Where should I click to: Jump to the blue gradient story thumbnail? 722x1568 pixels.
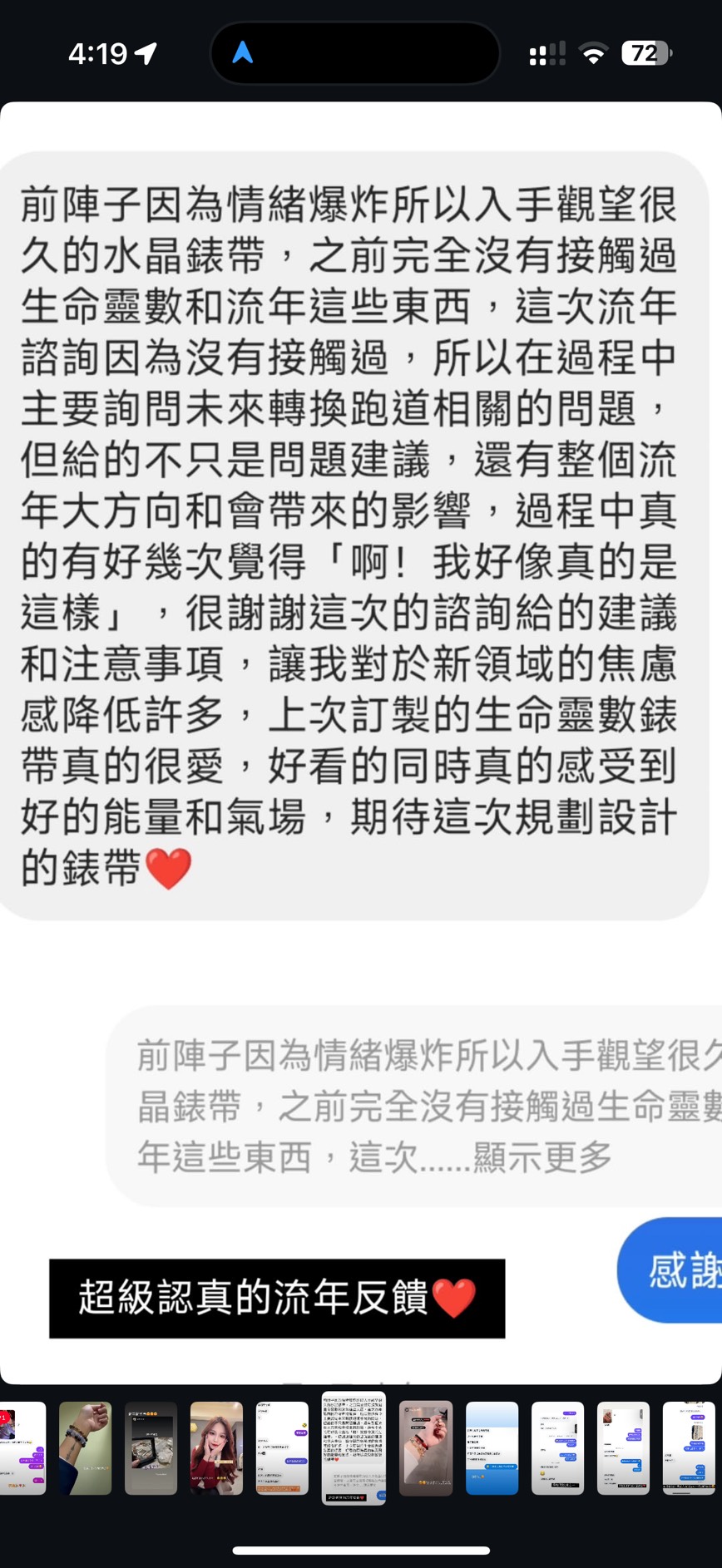click(492, 1447)
